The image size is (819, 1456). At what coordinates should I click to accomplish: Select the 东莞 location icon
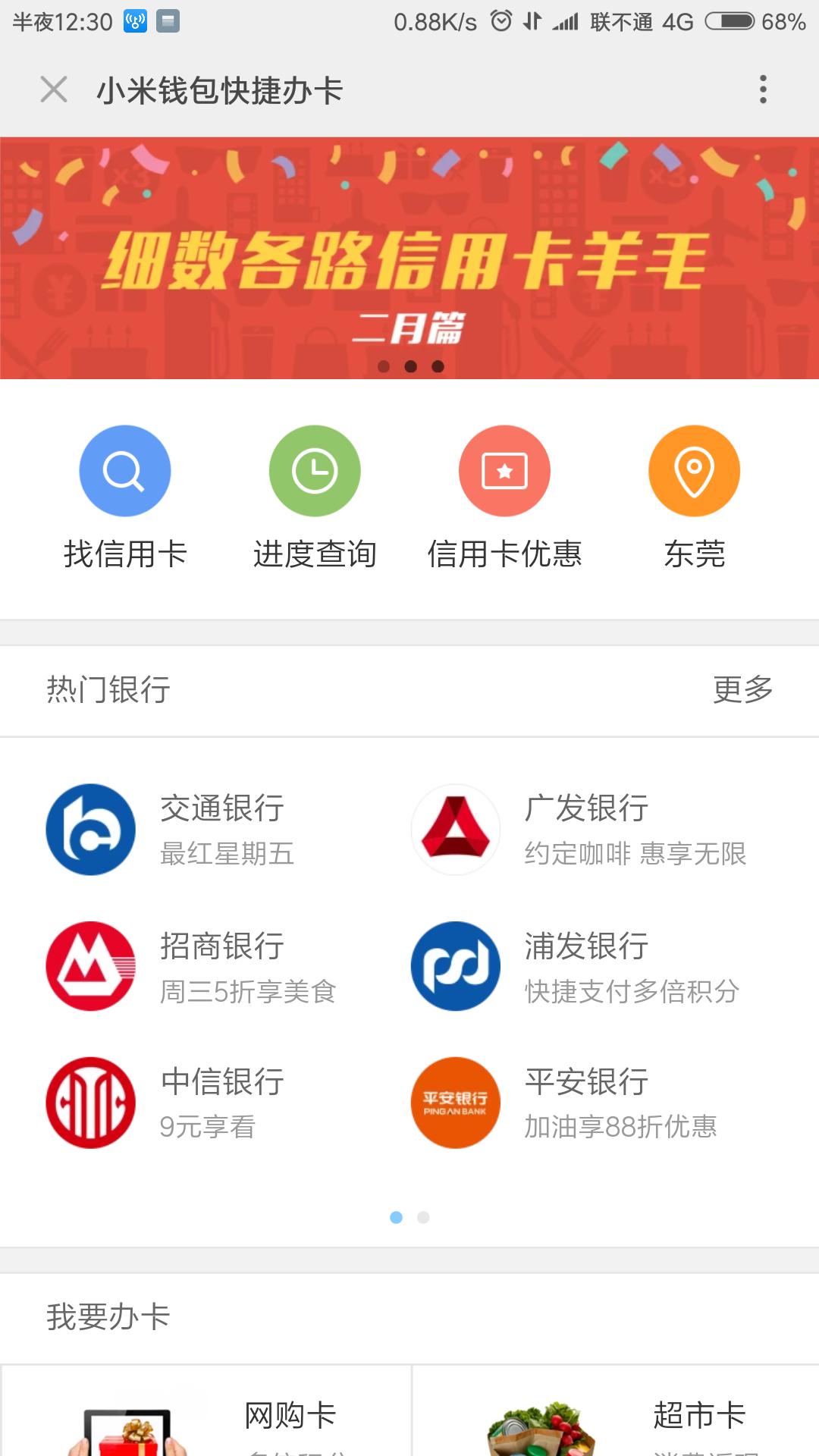694,470
